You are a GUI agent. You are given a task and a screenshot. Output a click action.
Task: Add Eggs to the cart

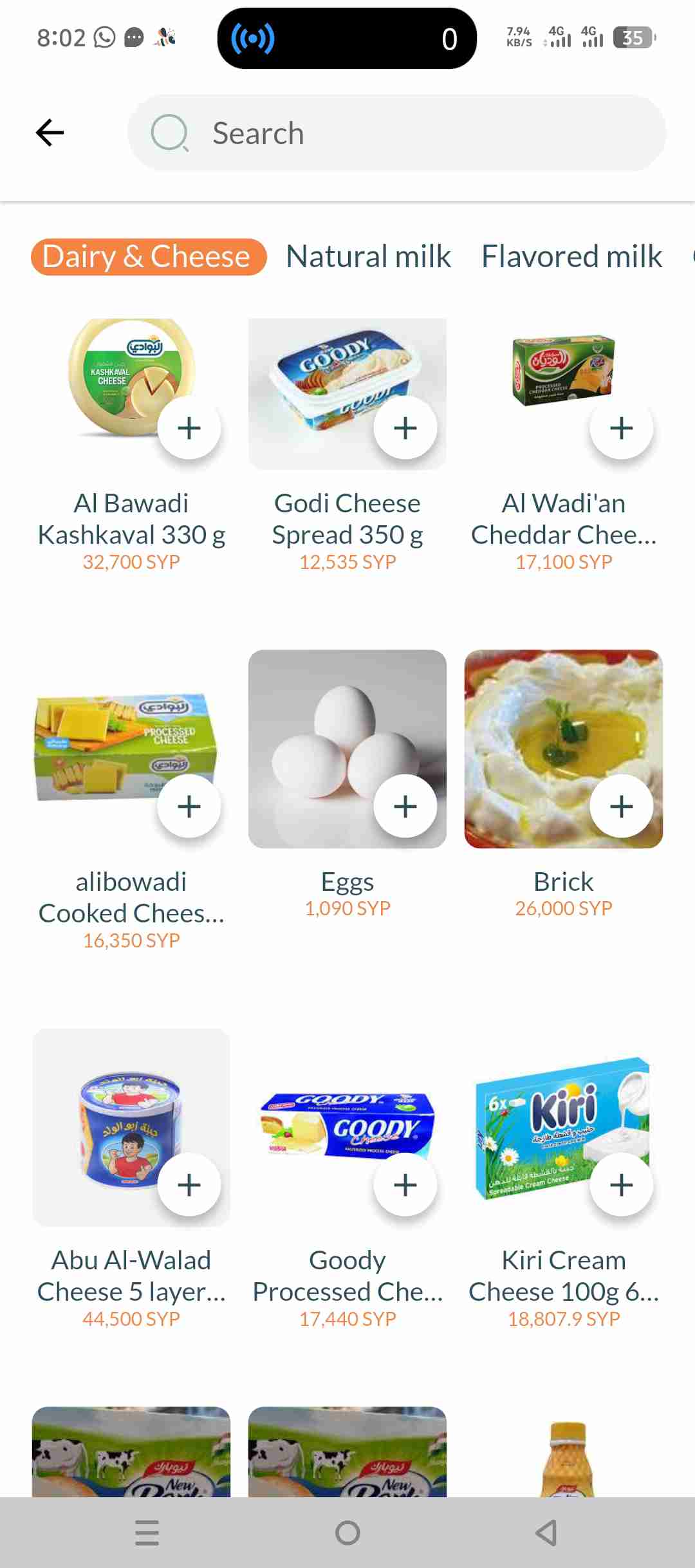tap(405, 807)
